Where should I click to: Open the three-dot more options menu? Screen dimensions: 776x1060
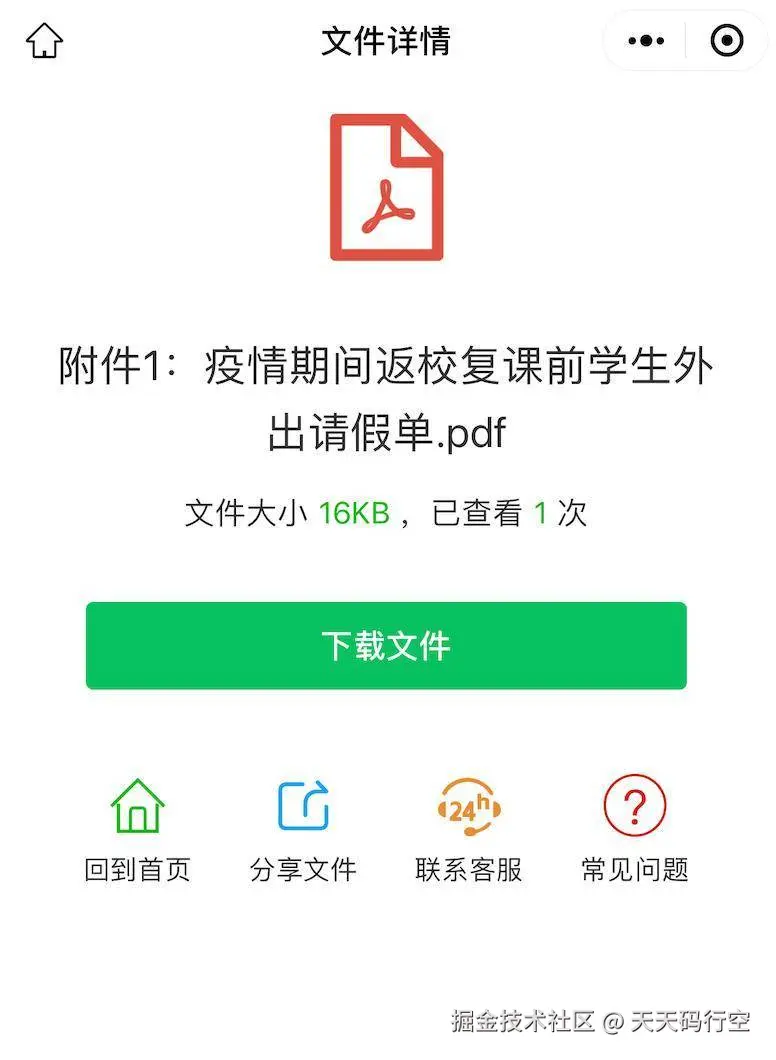click(646, 40)
